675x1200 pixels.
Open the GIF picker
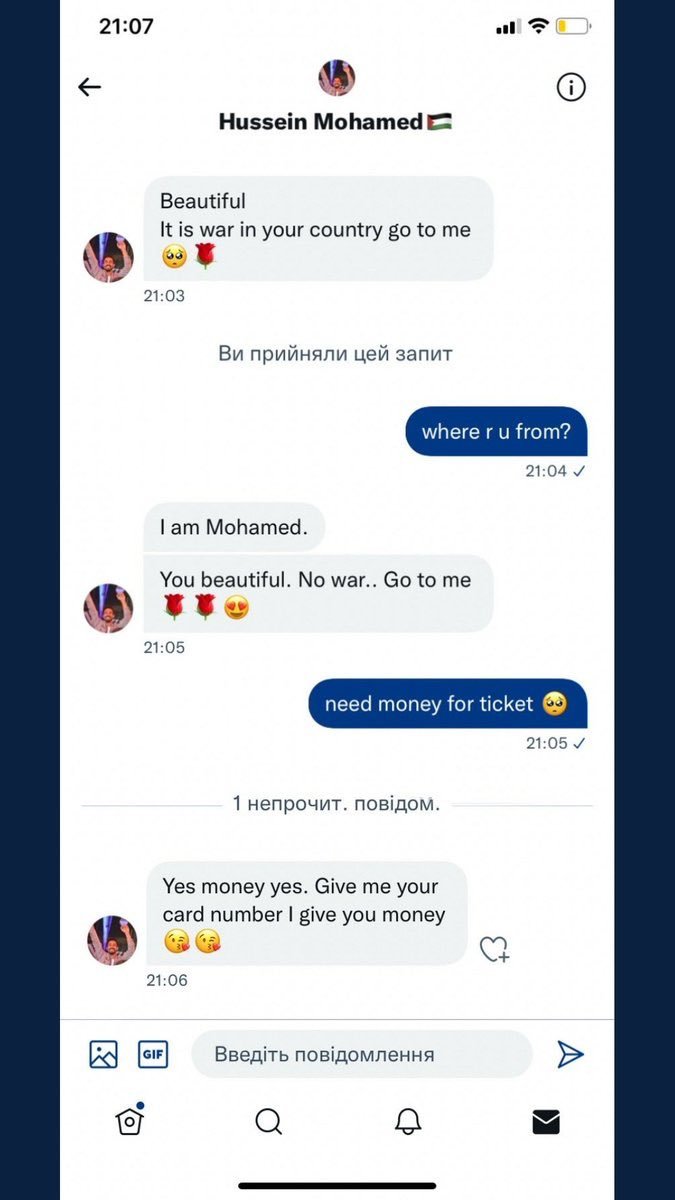tap(153, 1054)
